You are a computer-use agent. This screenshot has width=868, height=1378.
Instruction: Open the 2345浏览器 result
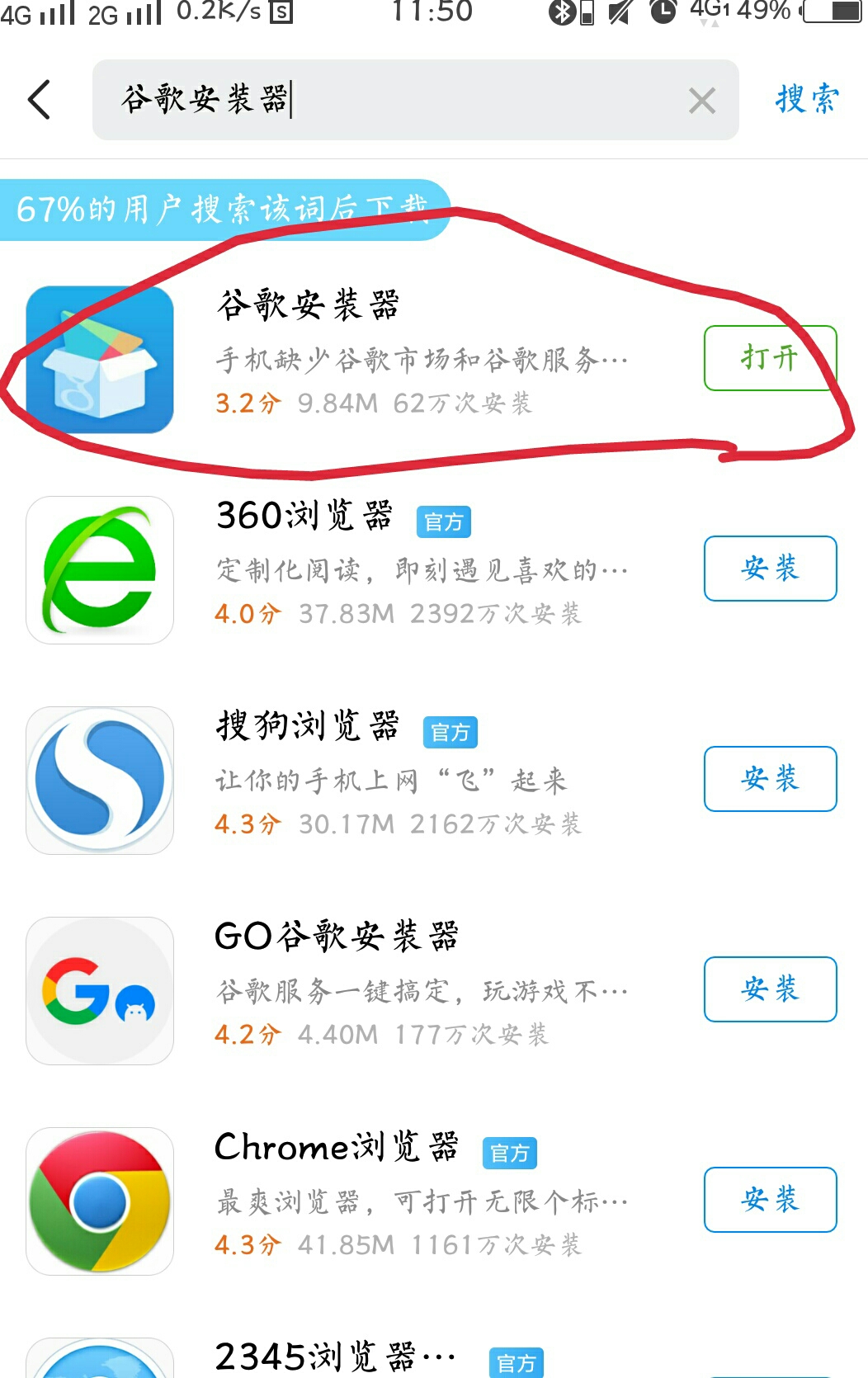[334, 1356]
